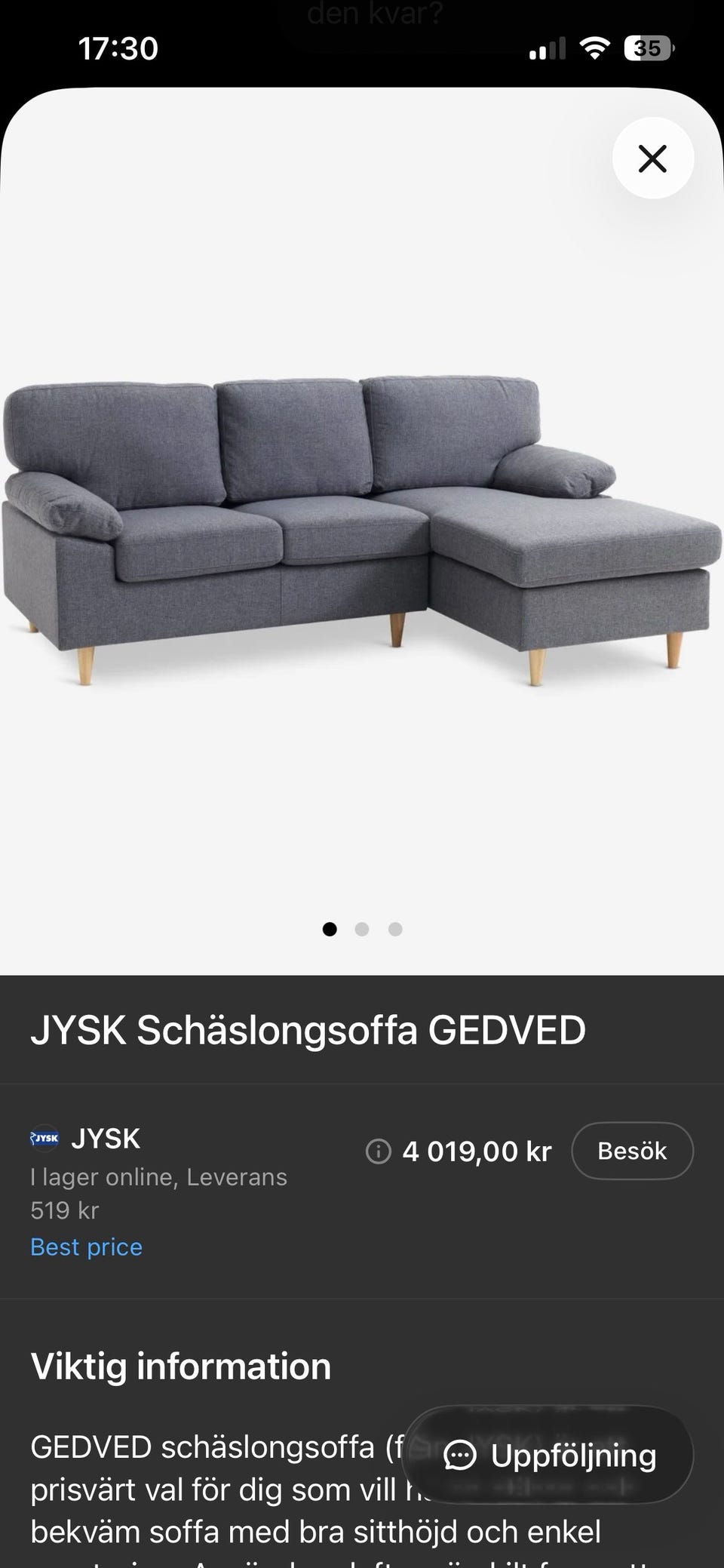Tap the clock showing 17:30
Screen dimensions: 724x1568
(118, 48)
